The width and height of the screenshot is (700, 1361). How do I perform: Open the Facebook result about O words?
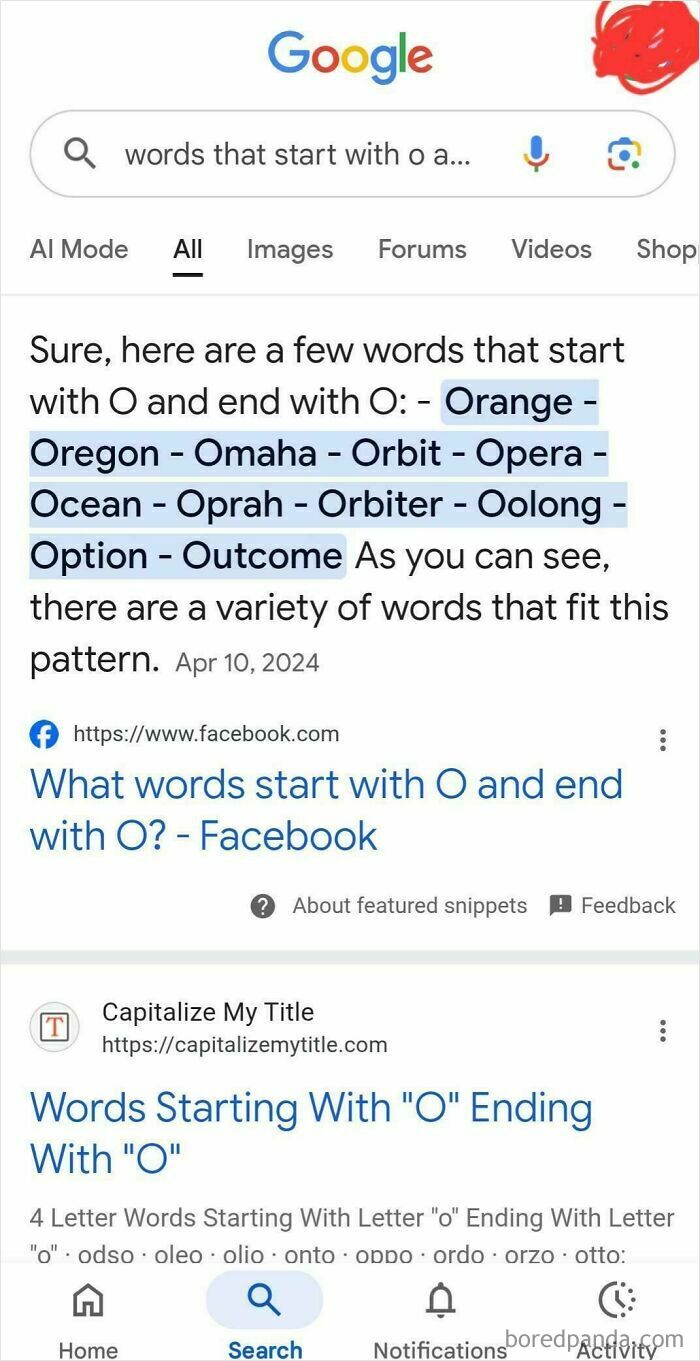326,810
